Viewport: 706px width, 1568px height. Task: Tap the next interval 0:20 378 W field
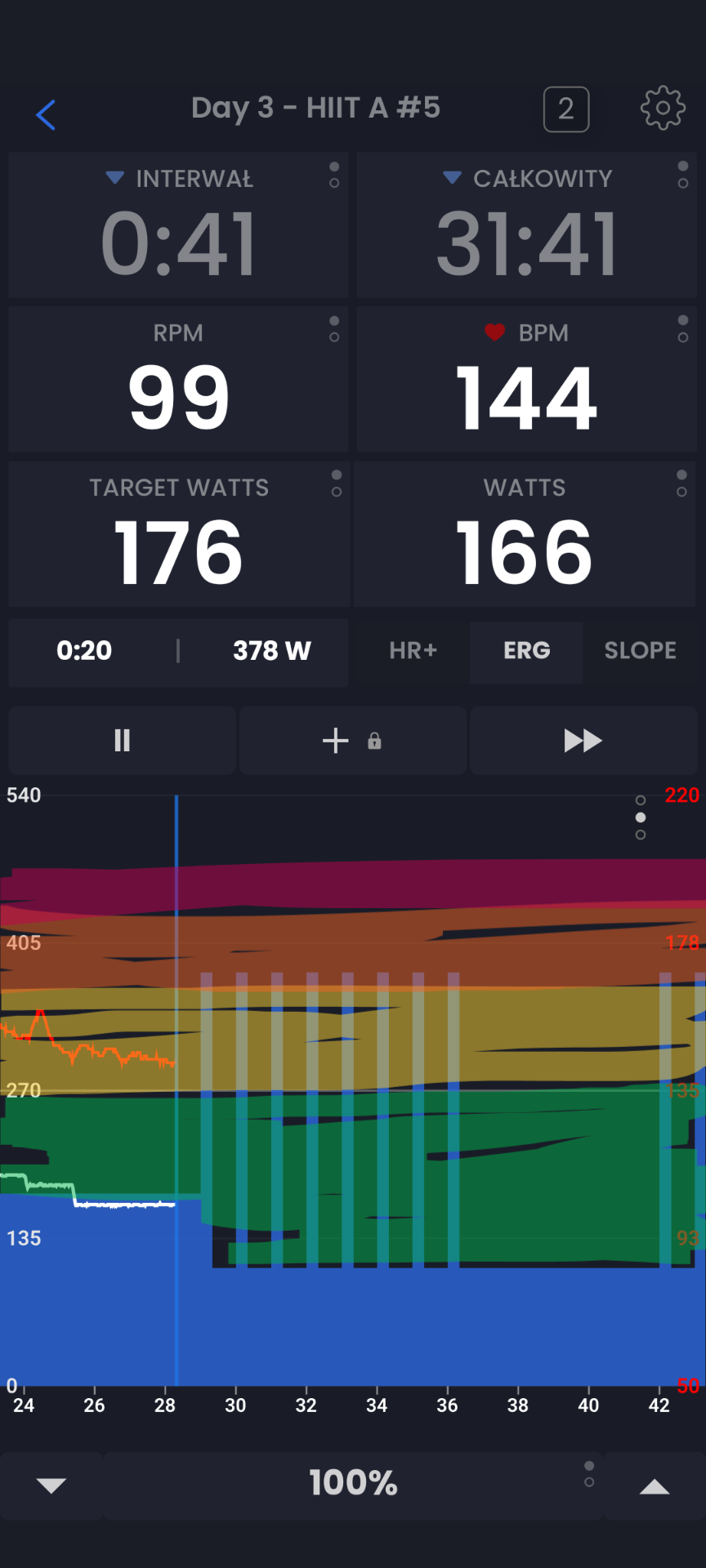tap(178, 651)
